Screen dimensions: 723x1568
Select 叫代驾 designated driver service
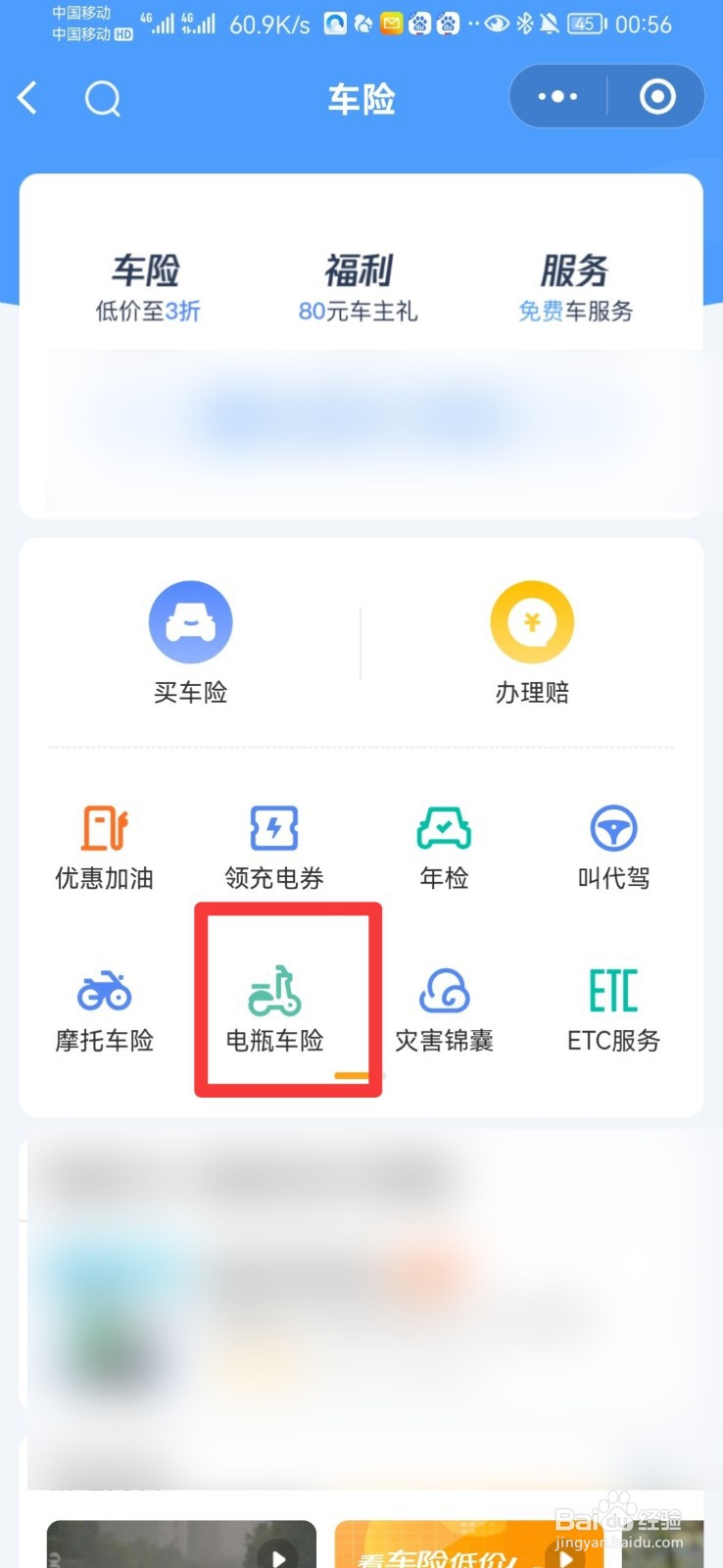click(x=613, y=845)
